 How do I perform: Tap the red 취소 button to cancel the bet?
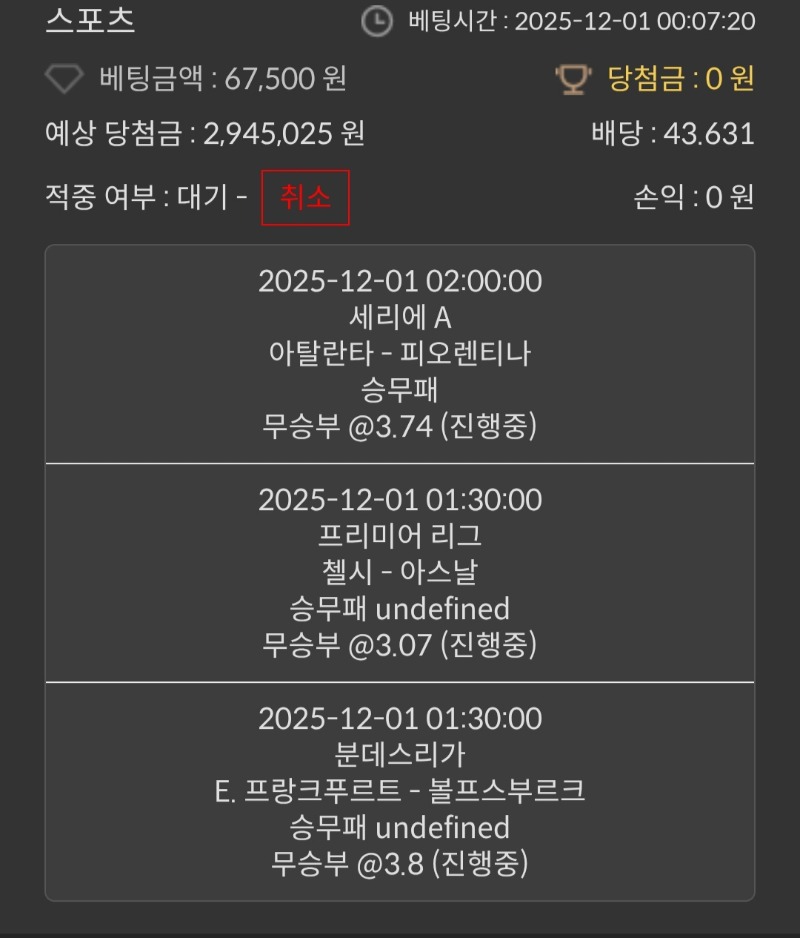pyautogui.click(x=305, y=198)
